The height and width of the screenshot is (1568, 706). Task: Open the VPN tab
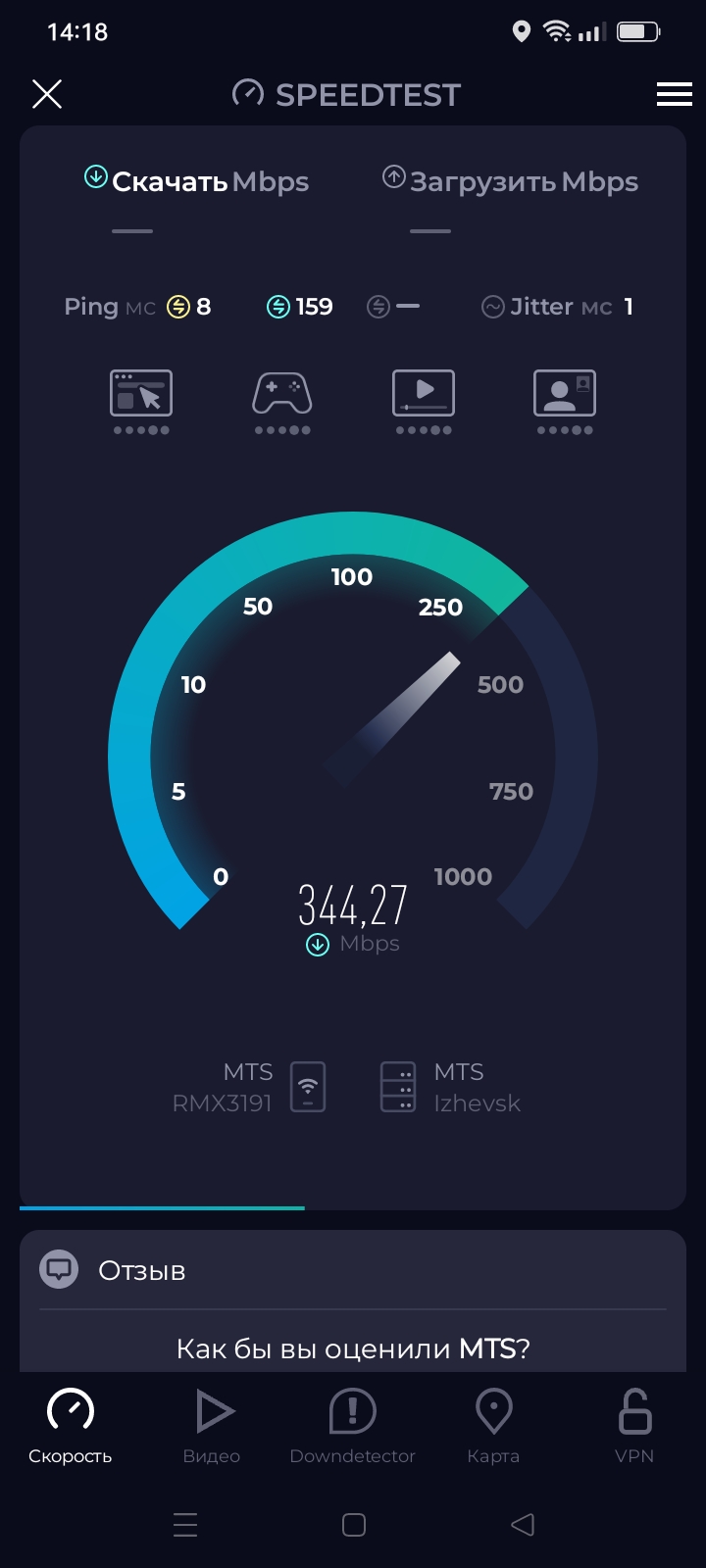[x=634, y=1426]
